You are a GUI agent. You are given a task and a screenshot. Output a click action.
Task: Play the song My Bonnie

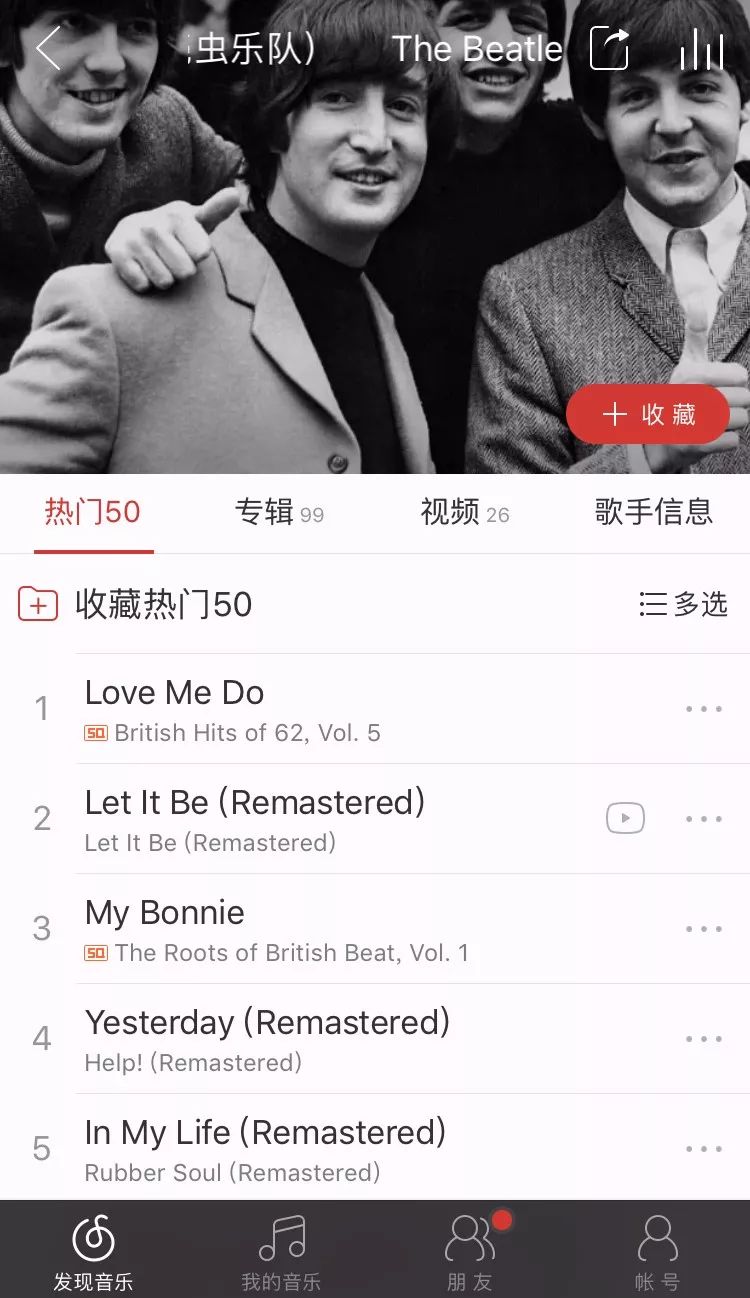(375, 929)
